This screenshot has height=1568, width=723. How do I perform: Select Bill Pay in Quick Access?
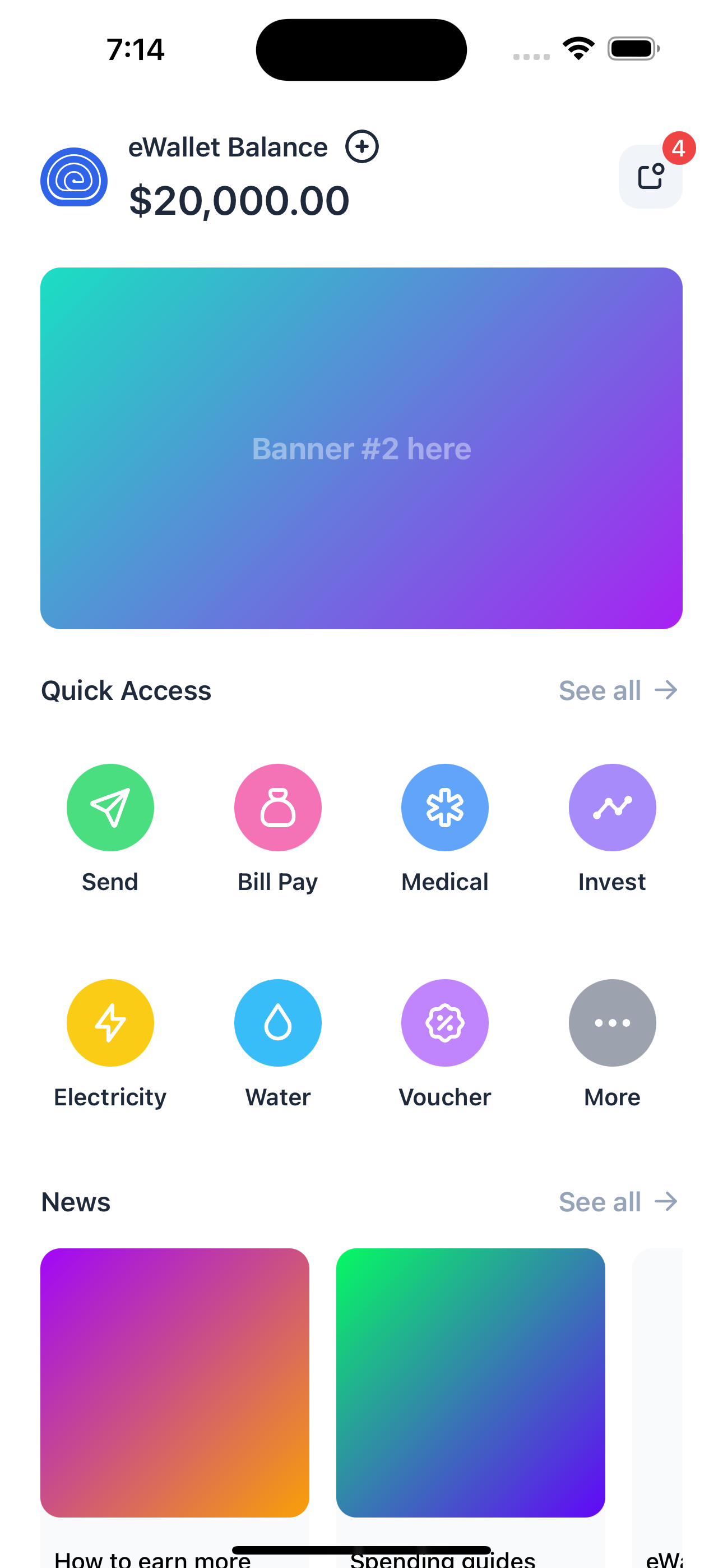click(277, 808)
